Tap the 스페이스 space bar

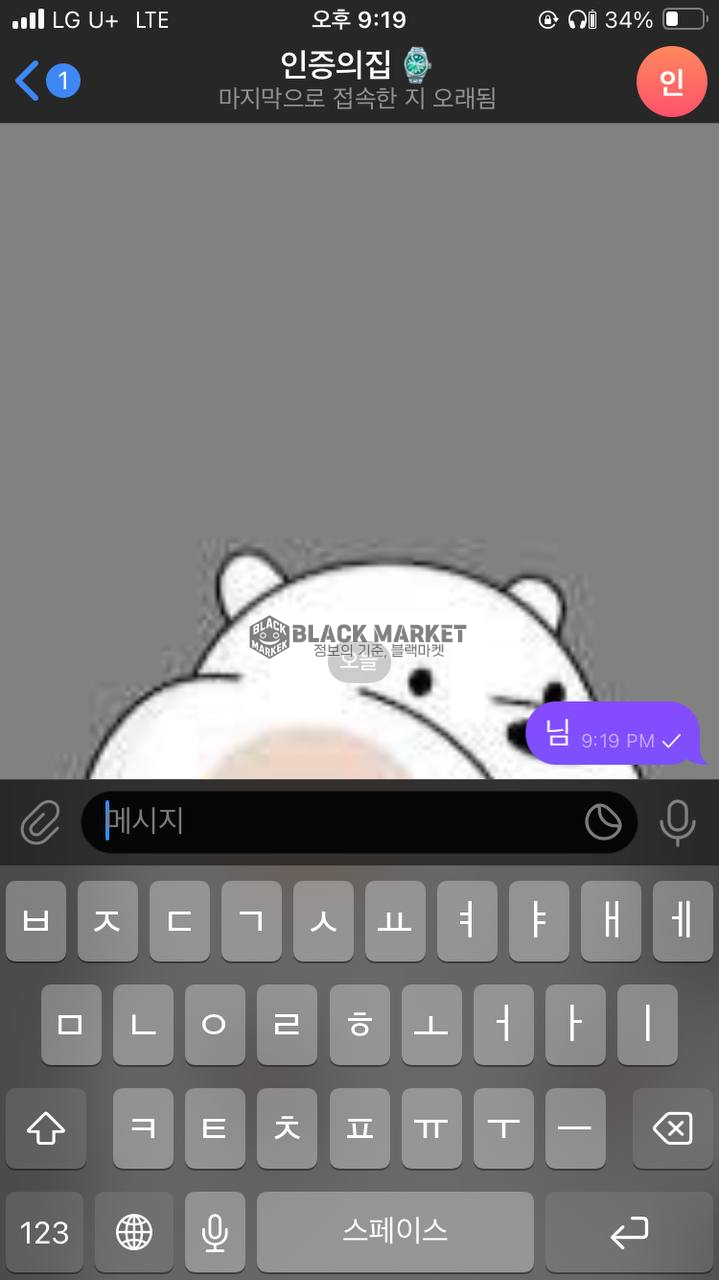(395, 1232)
